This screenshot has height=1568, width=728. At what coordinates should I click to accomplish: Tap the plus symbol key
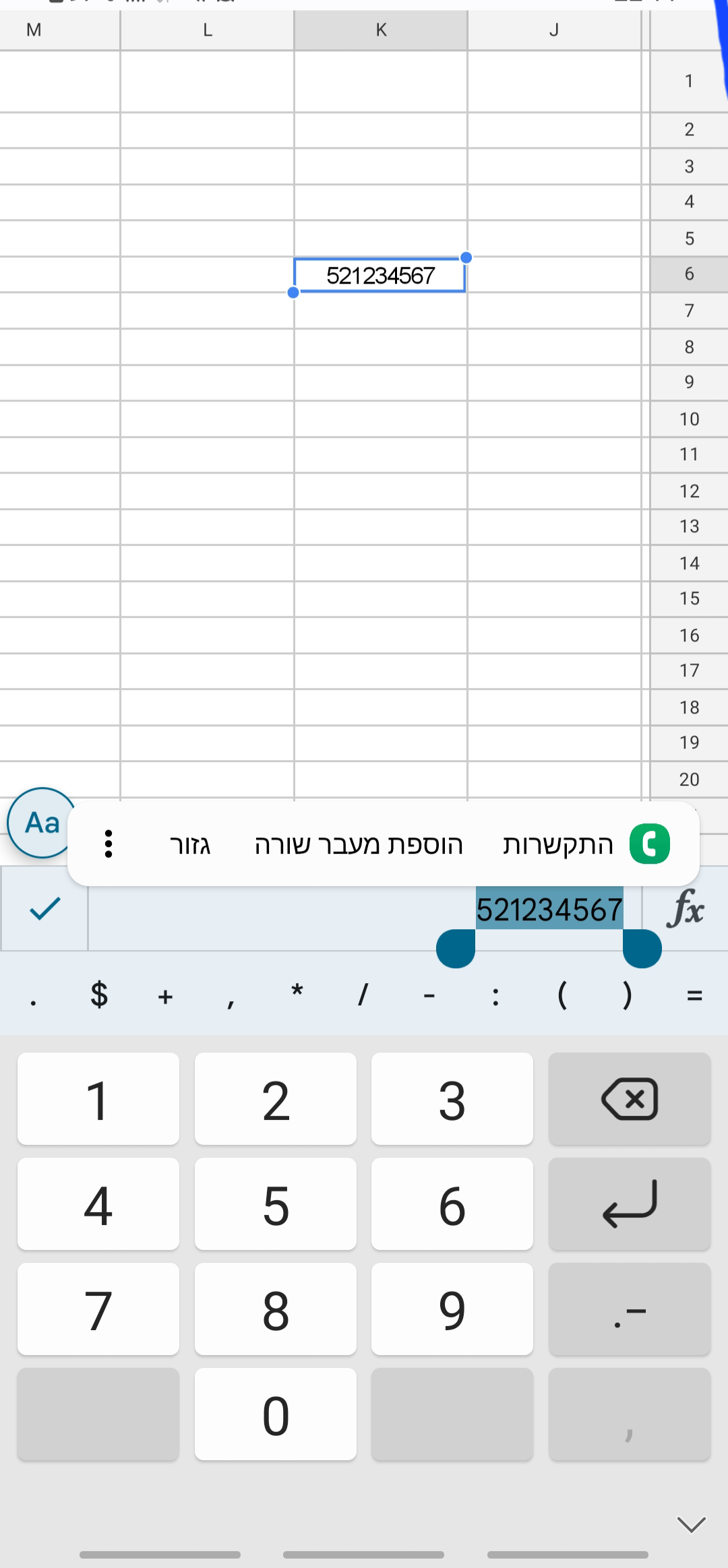click(164, 997)
